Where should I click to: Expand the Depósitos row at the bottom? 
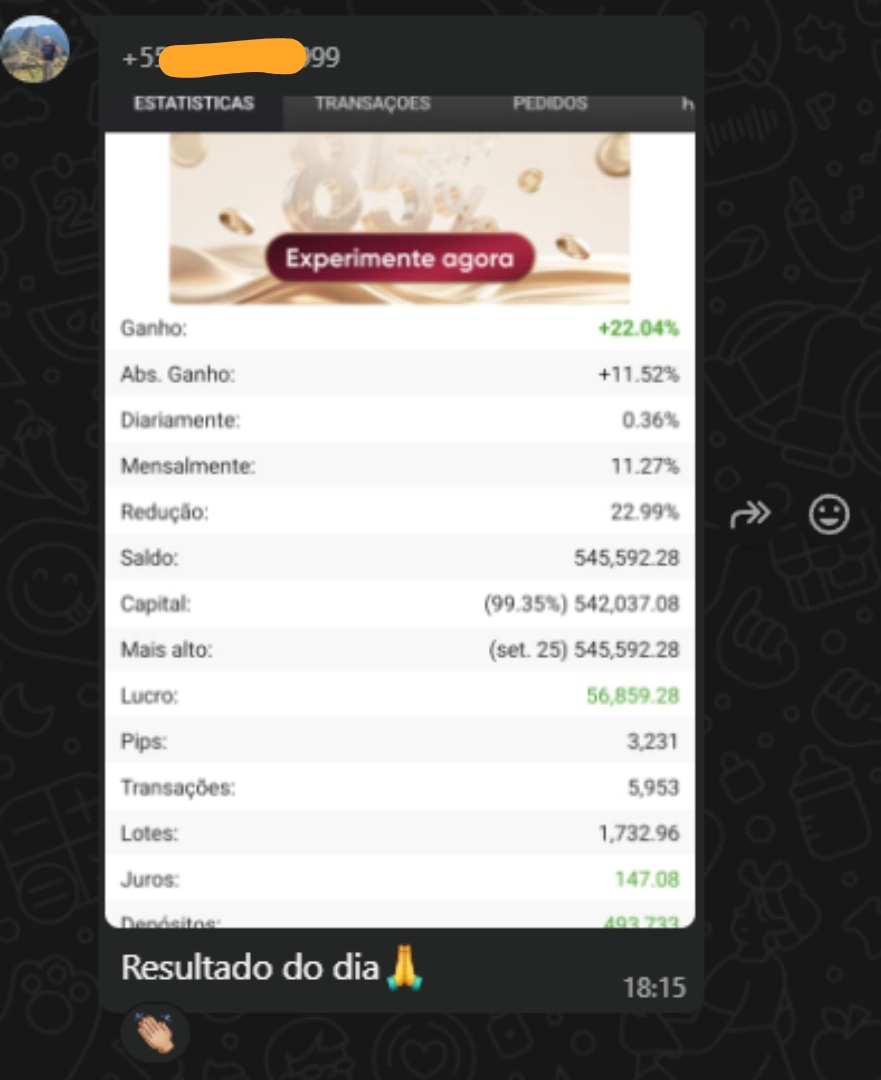[x=400, y=918]
